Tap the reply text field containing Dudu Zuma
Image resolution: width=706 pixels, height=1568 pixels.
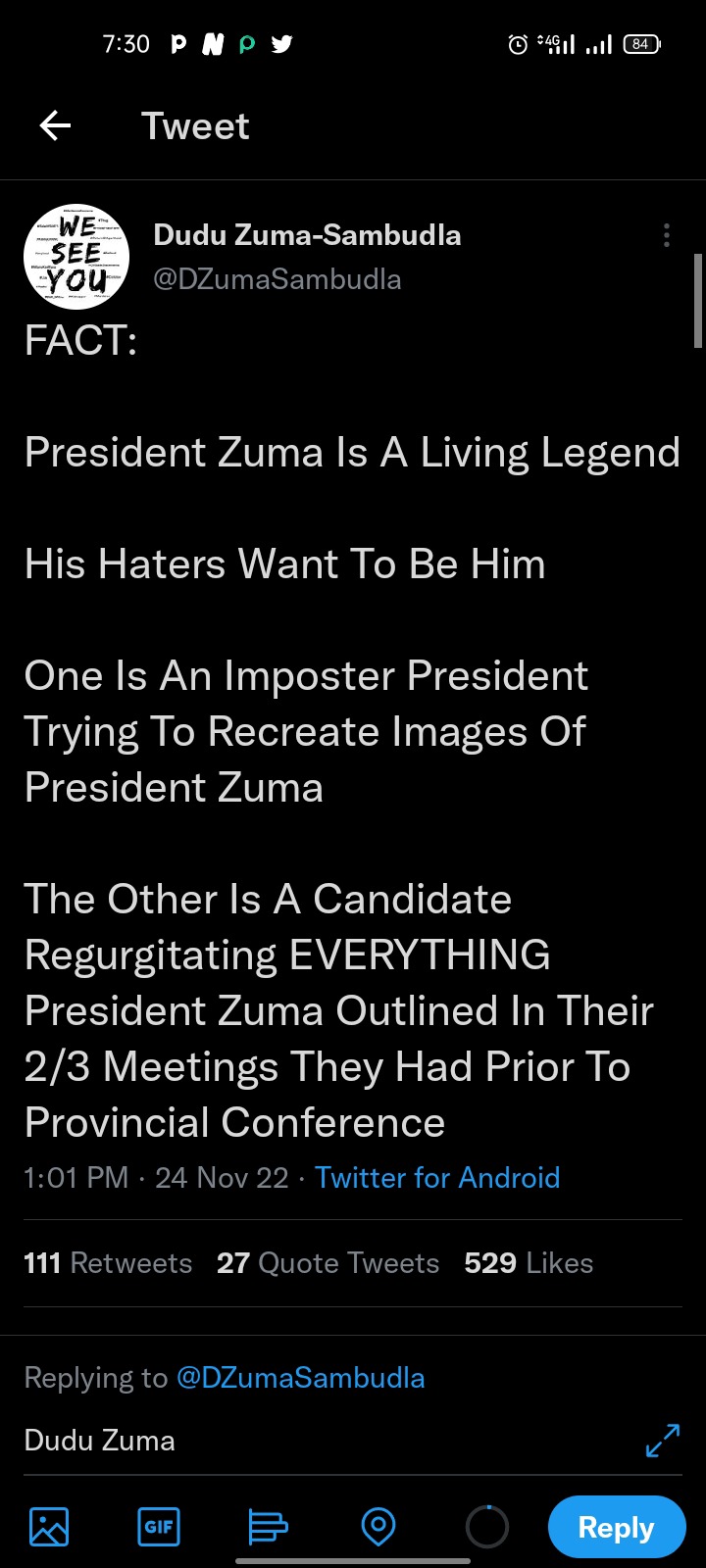click(324, 1441)
